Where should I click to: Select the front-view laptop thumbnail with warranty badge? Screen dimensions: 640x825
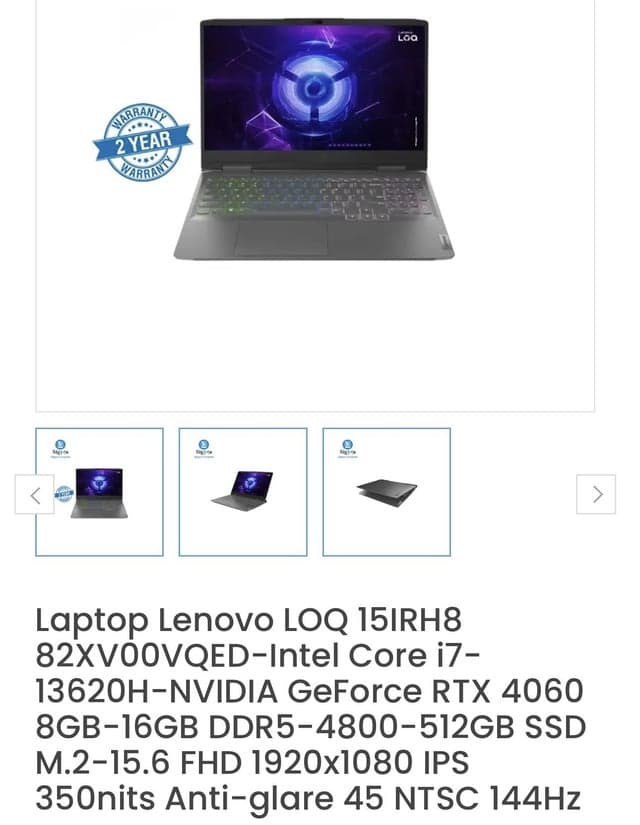pos(99,492)
